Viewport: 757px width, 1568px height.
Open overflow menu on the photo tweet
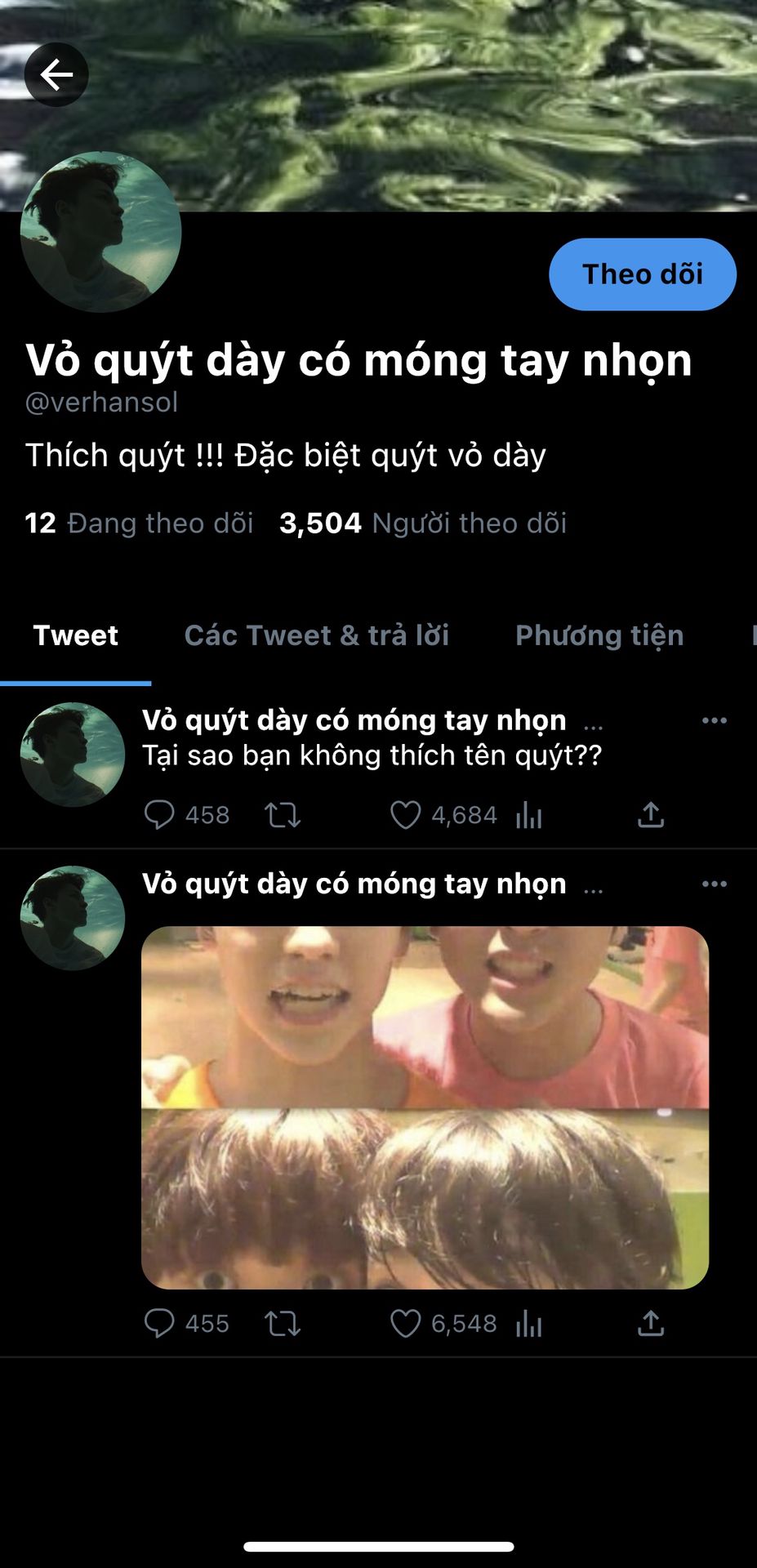715,884
